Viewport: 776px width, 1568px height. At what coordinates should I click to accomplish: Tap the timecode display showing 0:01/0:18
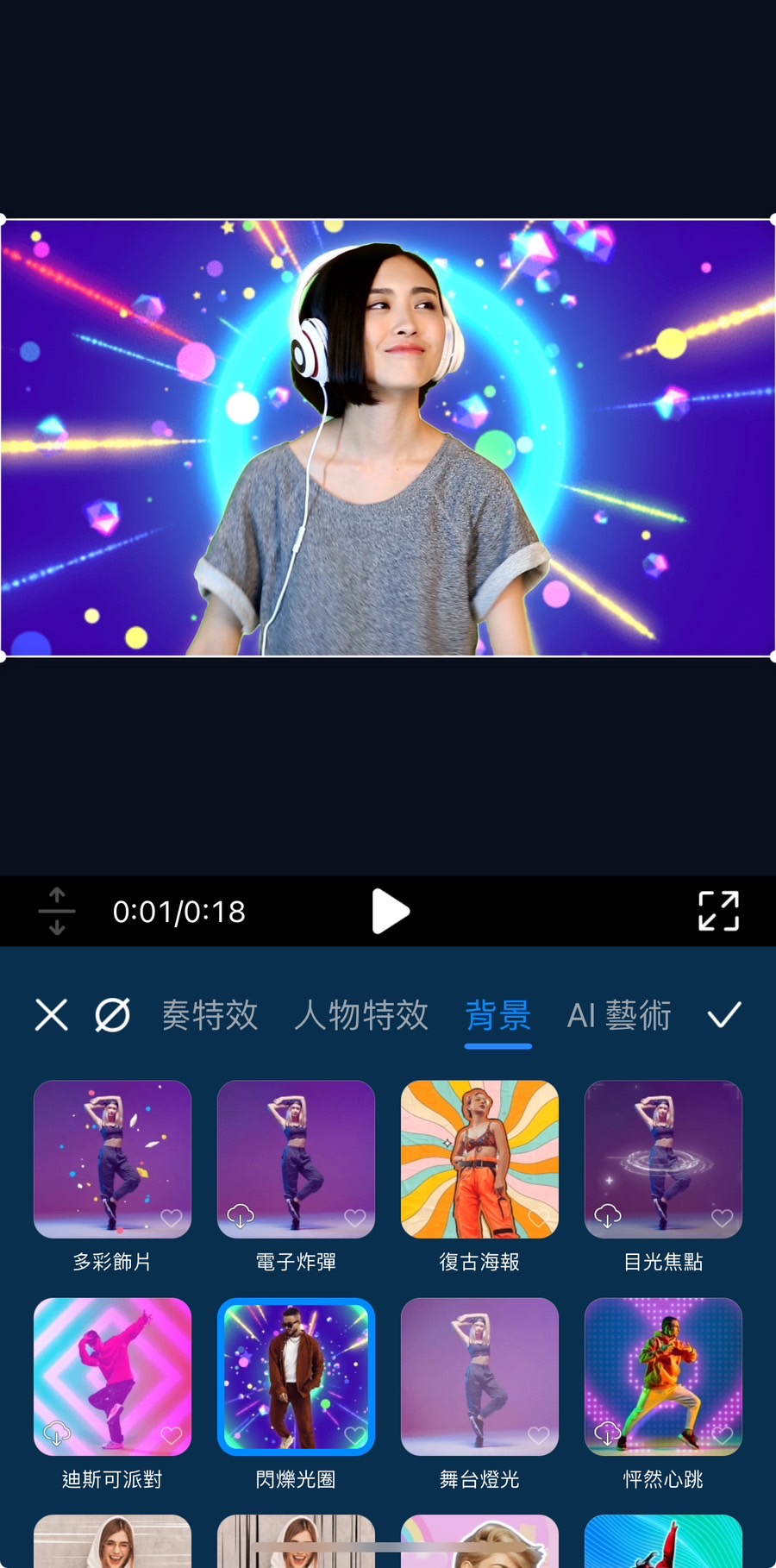pos(178,911)
